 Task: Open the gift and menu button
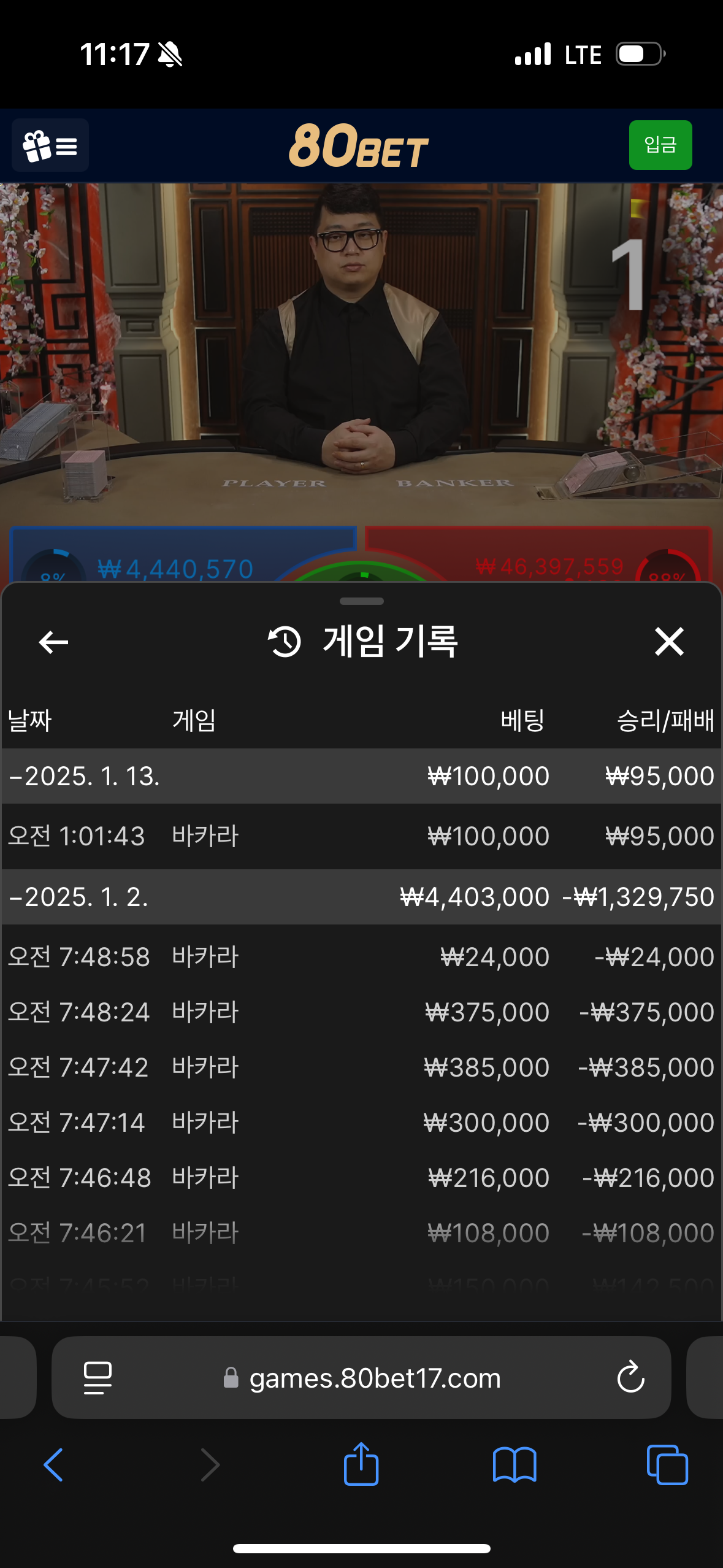coord(50,145)
